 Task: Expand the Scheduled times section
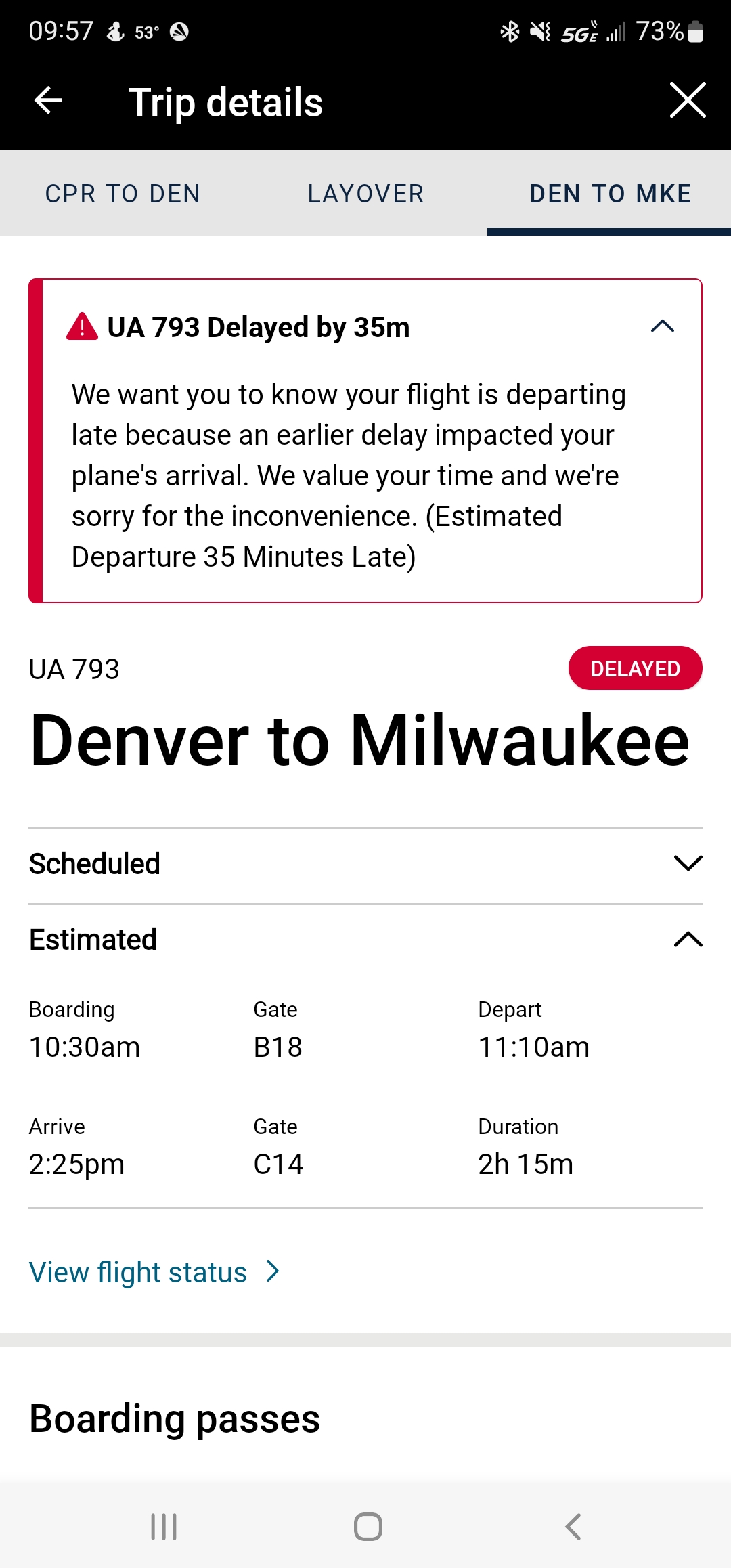coord(688,864)
